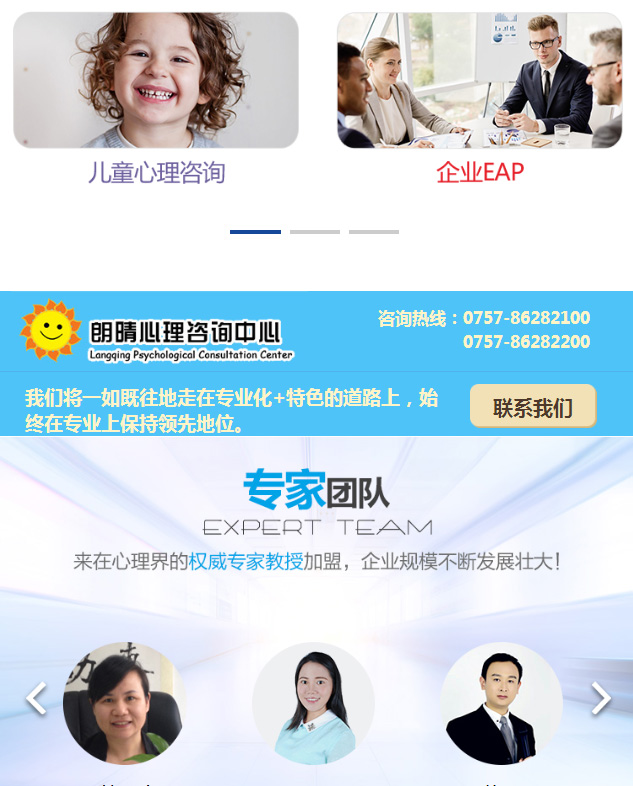Jump to third service slide indicator

(x=374, y=232)
